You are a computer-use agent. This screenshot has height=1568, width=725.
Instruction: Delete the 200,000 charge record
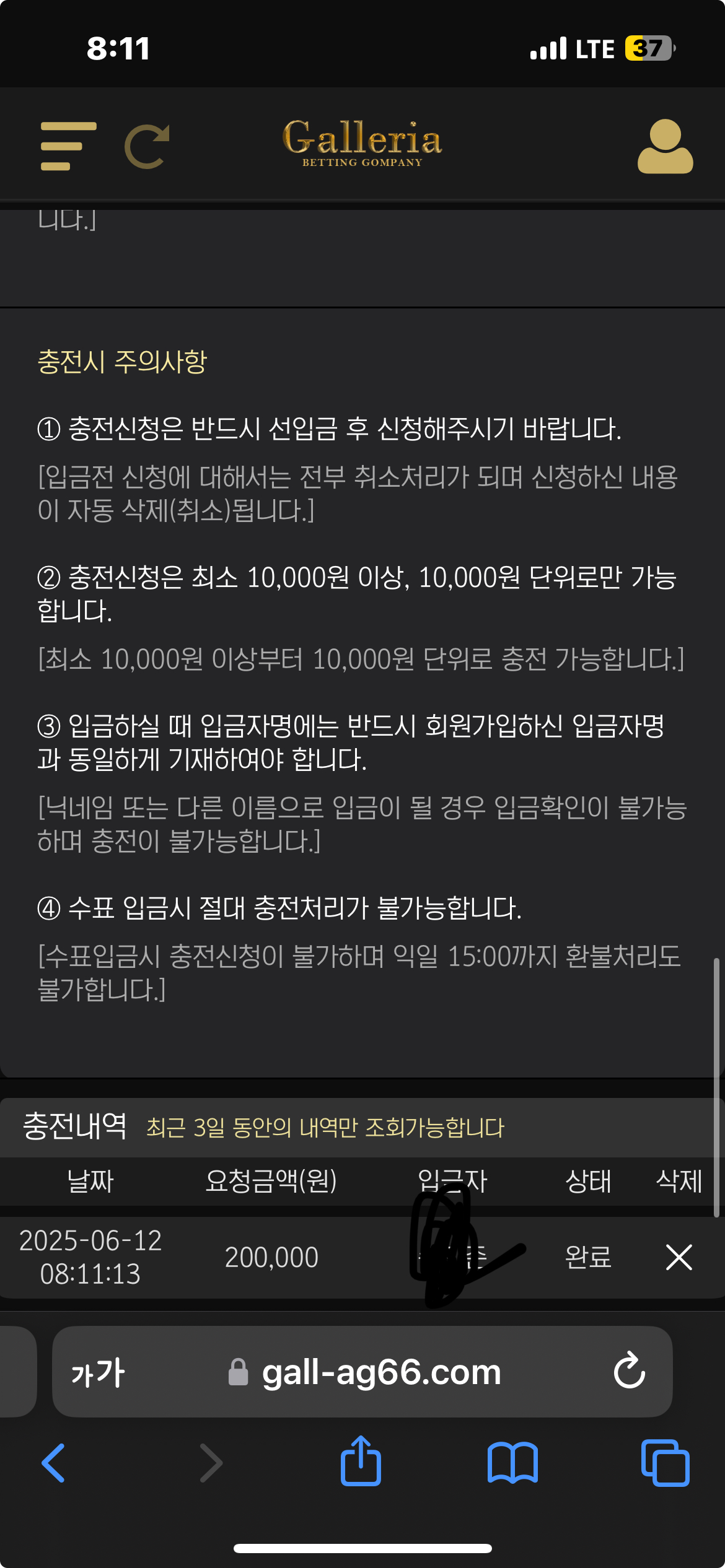click(x=679, y=1258)
